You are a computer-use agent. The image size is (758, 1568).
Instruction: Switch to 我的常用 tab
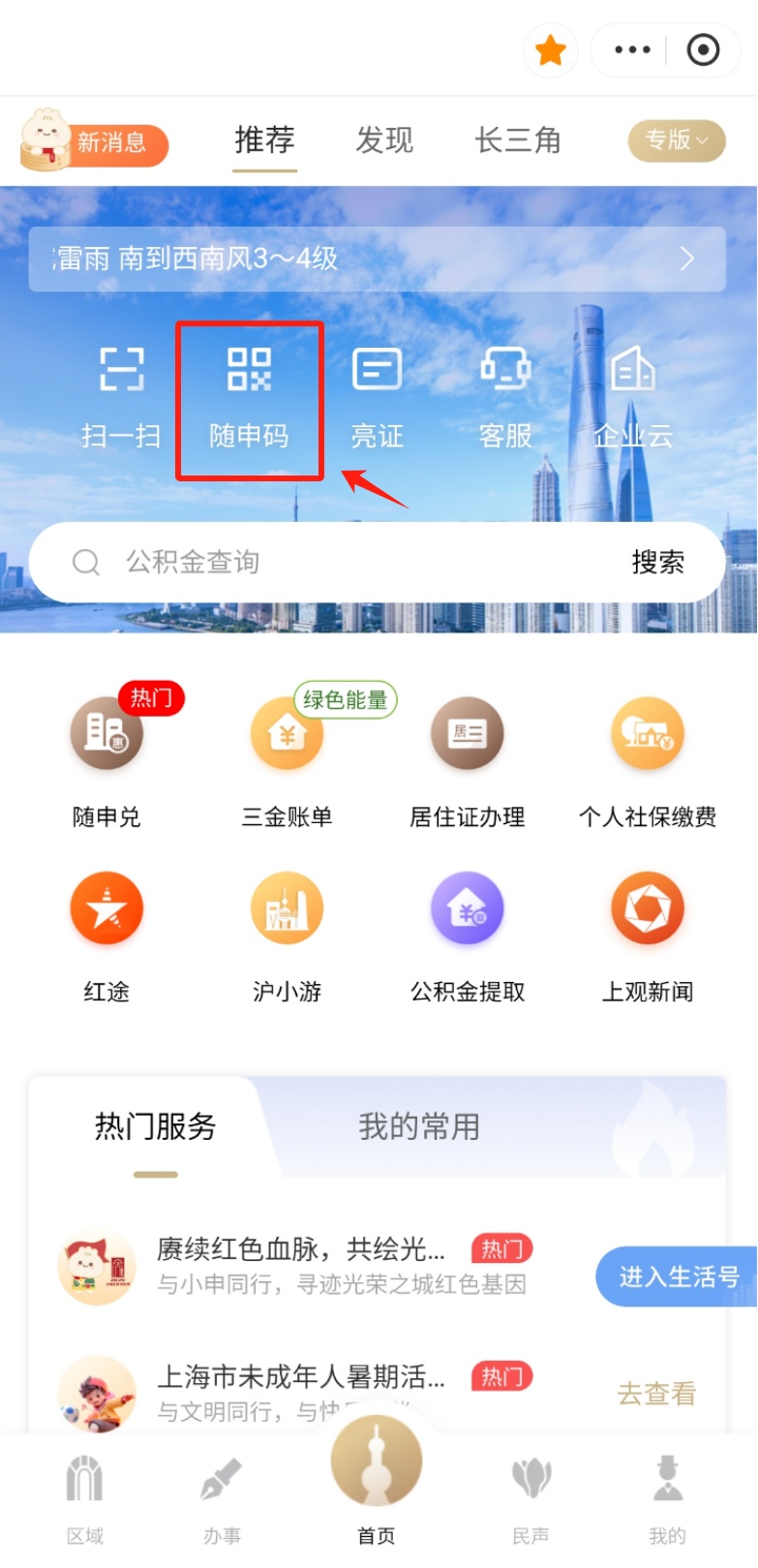pyautogui.click(x=419, y=1126)
